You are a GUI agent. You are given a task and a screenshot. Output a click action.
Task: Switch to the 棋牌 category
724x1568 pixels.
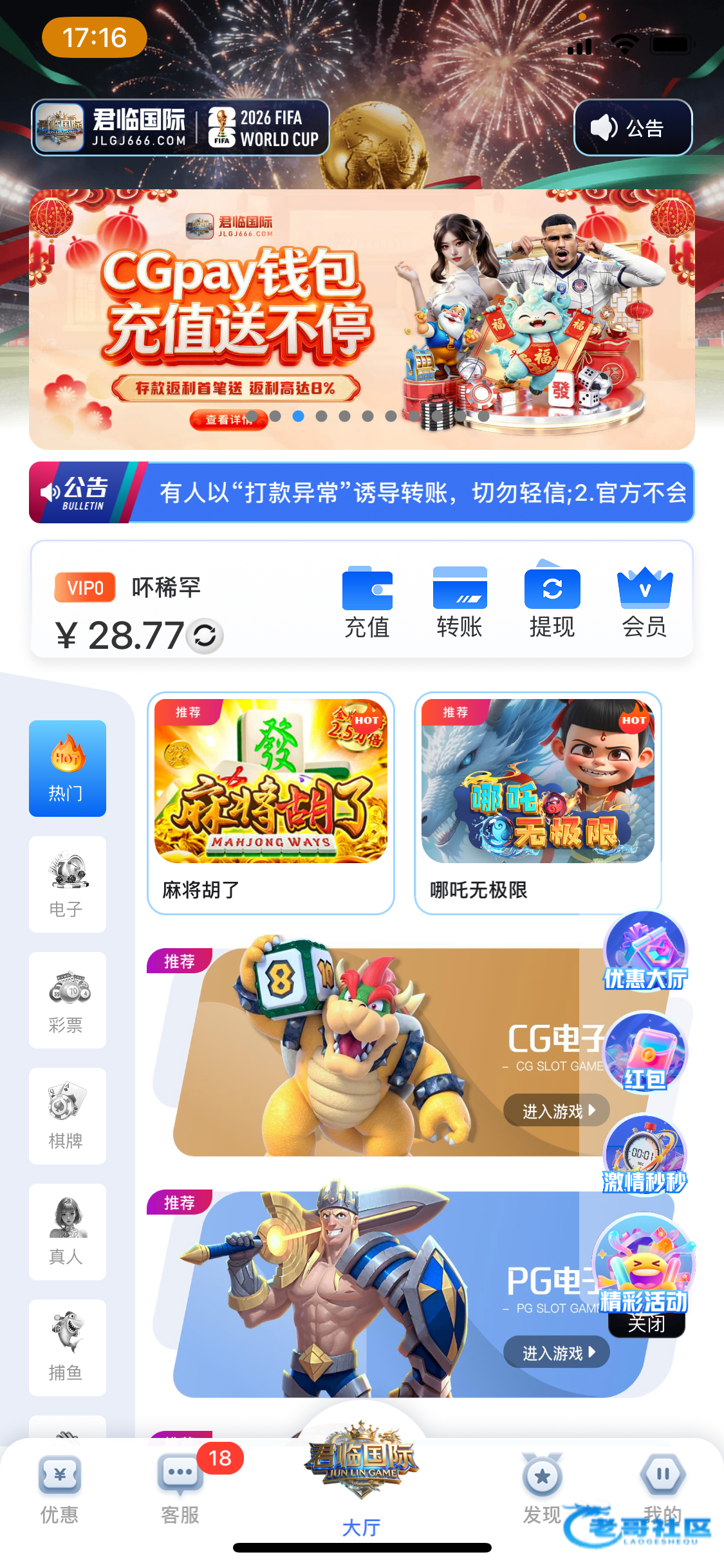67,1115
